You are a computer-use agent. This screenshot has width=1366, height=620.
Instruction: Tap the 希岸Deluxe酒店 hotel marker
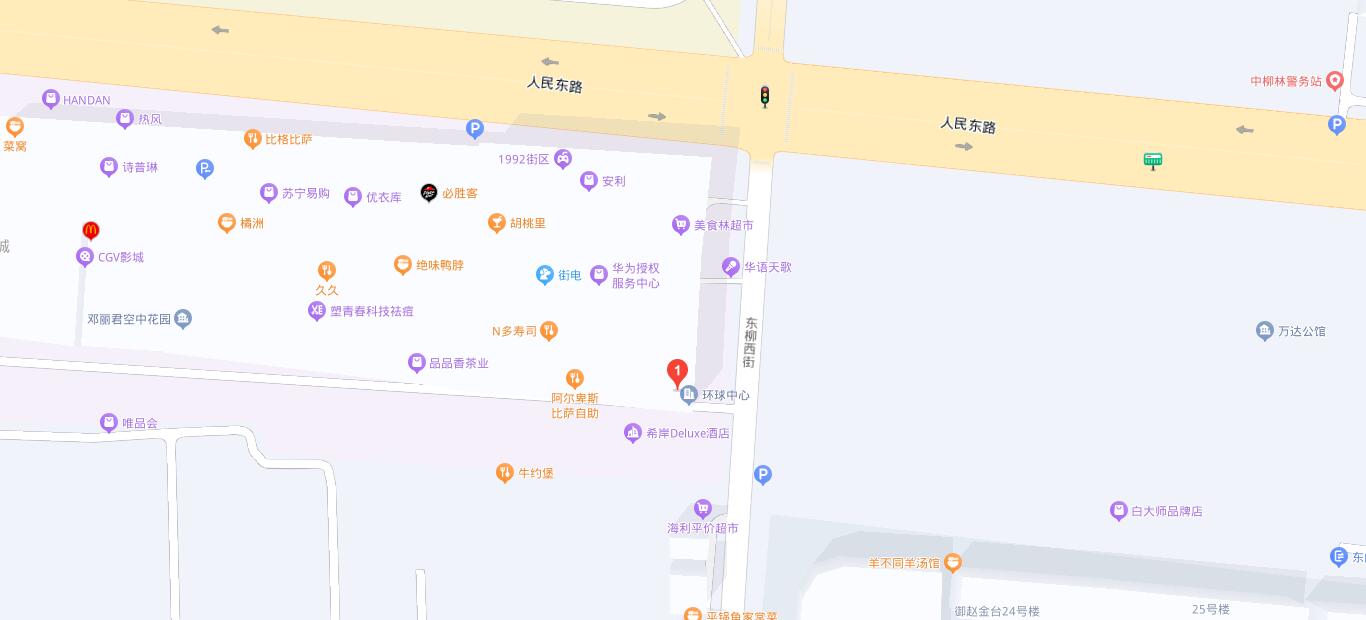pos(632,432)
